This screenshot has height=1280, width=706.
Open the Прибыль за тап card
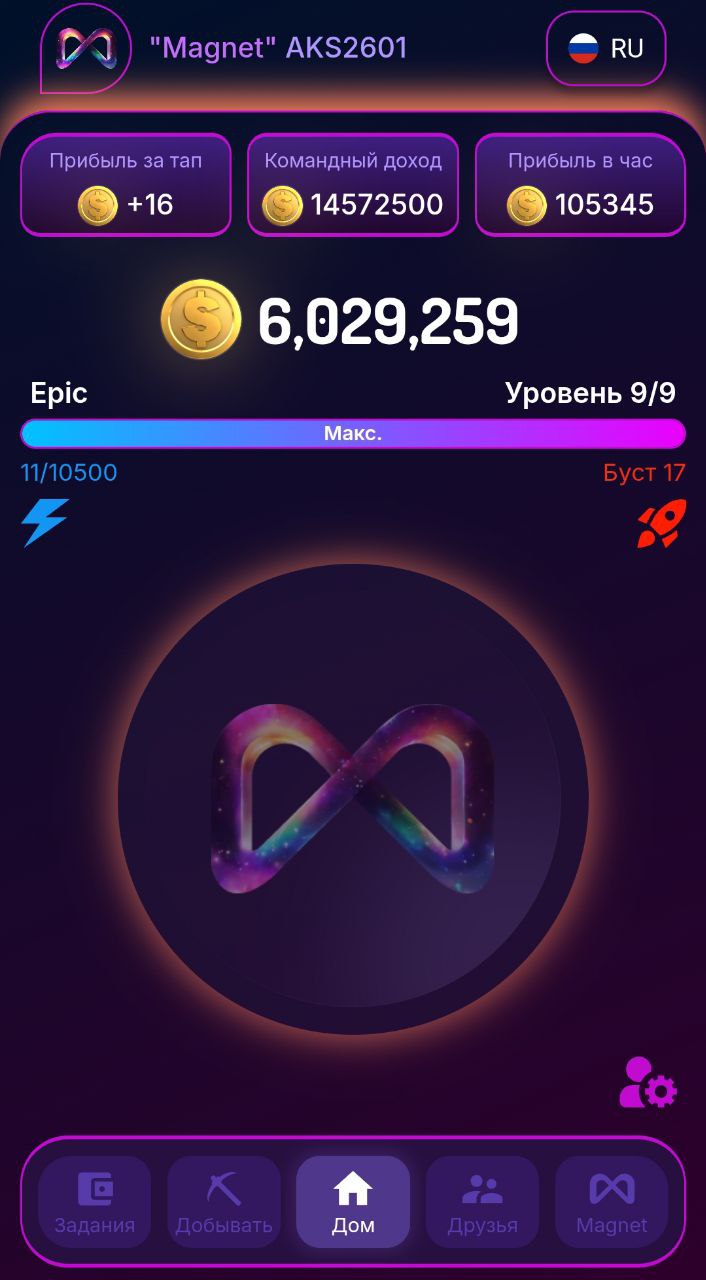click(126, 185)
